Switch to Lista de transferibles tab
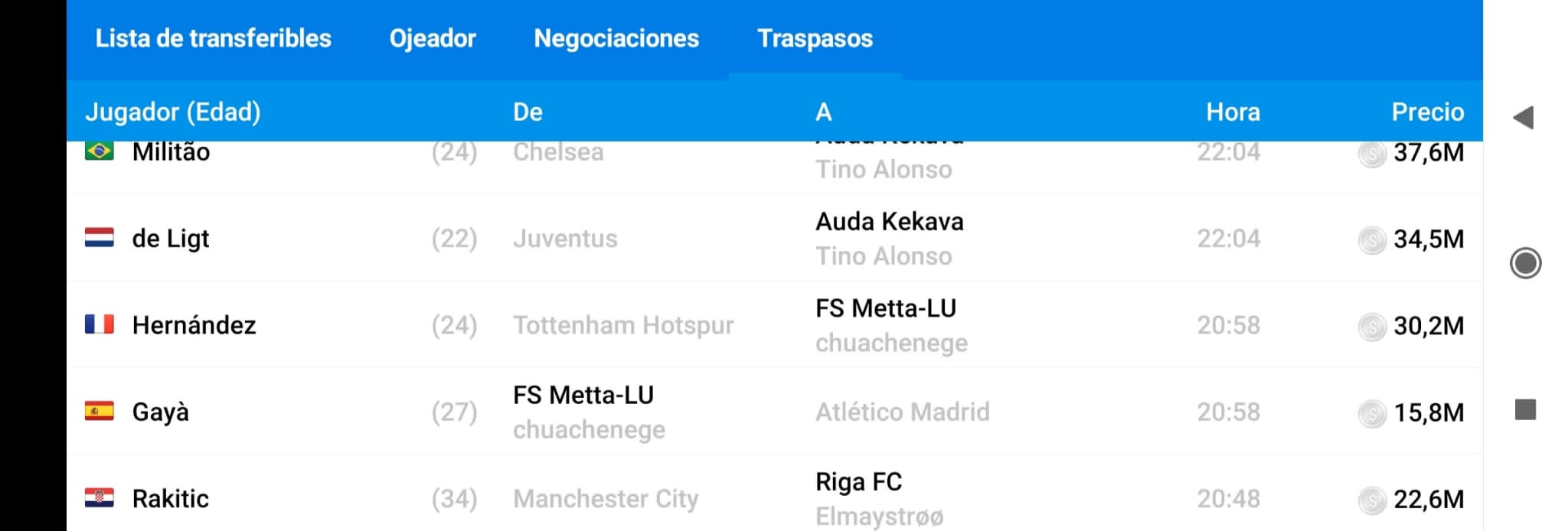 tap(213, 38)
